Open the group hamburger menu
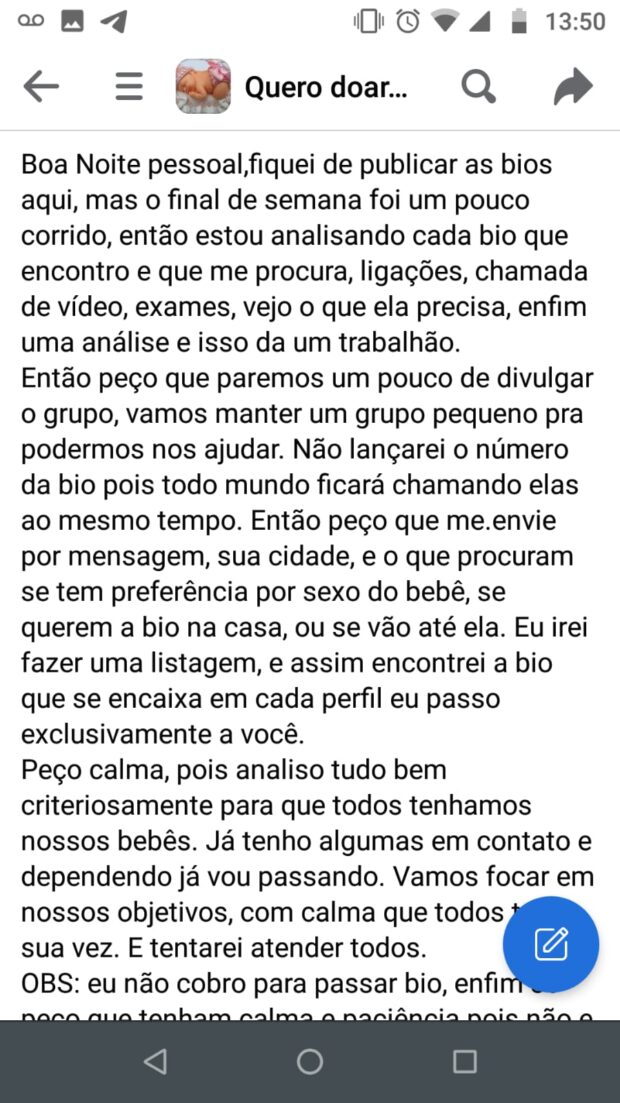The image size is (620, 1103). (x=129, y=87)
